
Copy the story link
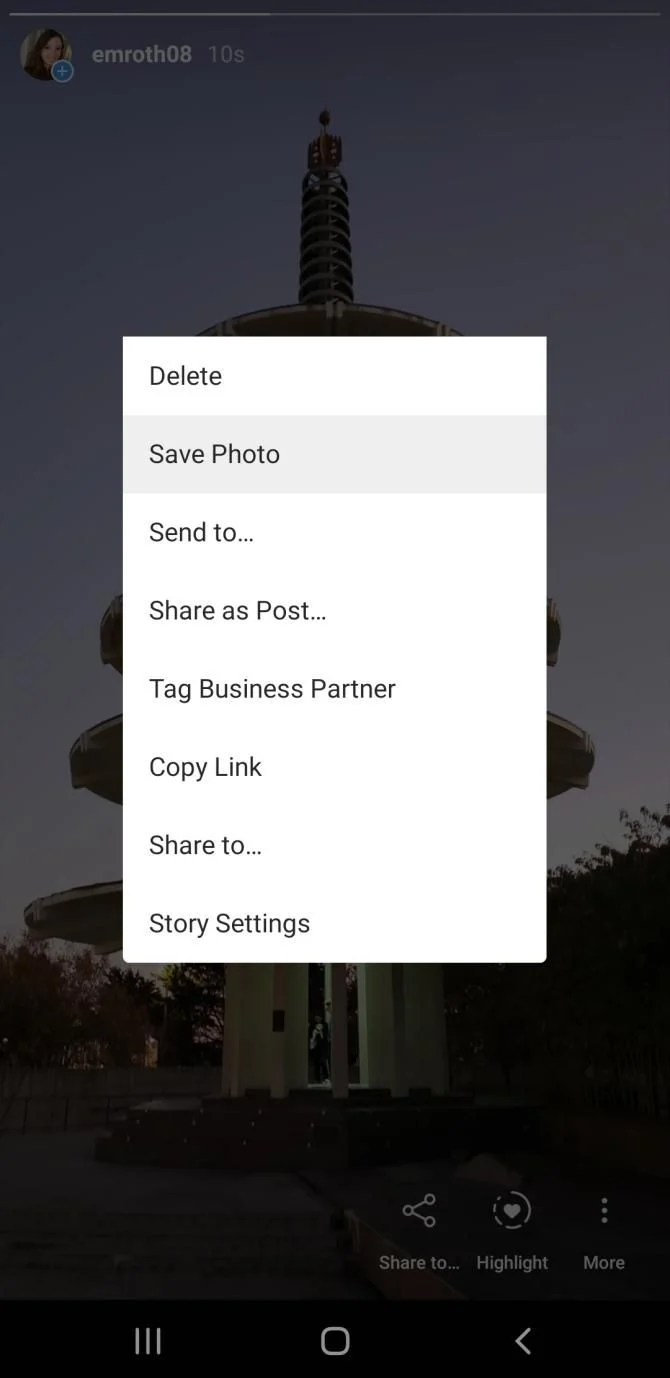[334, 766]
